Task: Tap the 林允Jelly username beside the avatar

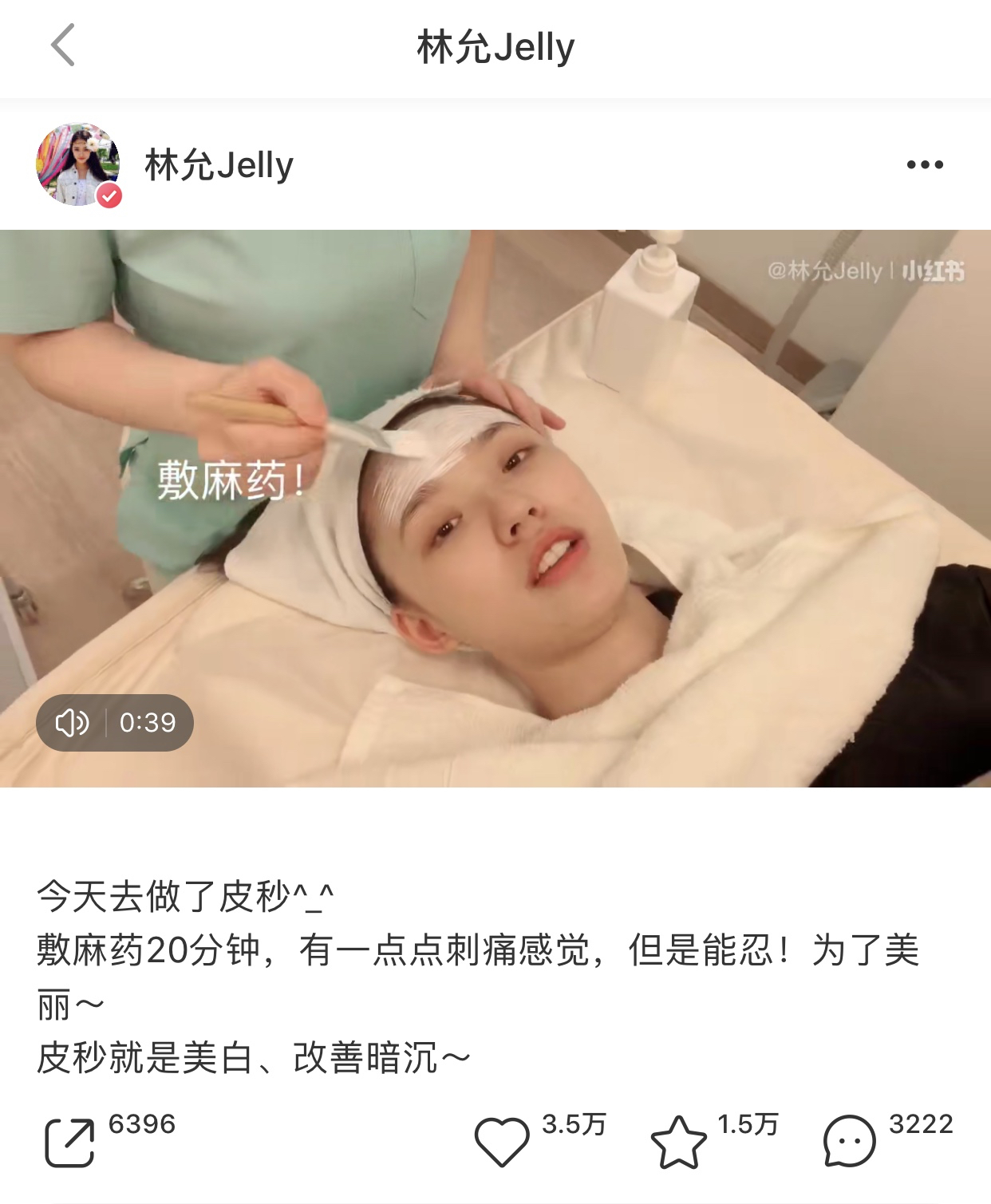Action: pos(219,165)
